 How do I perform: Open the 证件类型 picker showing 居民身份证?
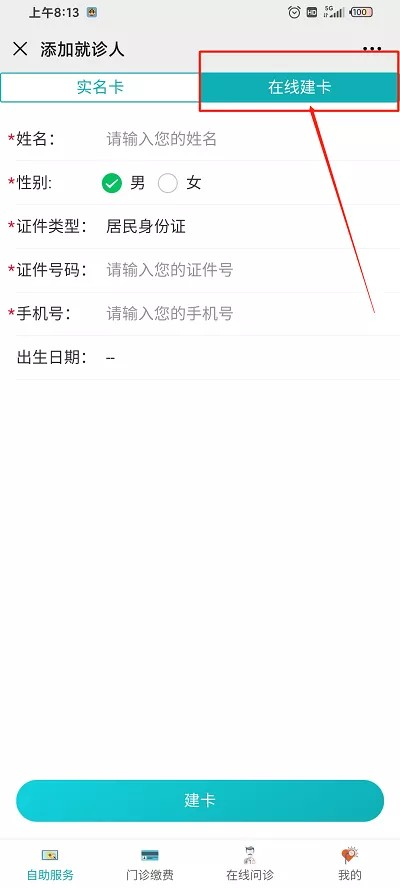click(x=248, y=227)
